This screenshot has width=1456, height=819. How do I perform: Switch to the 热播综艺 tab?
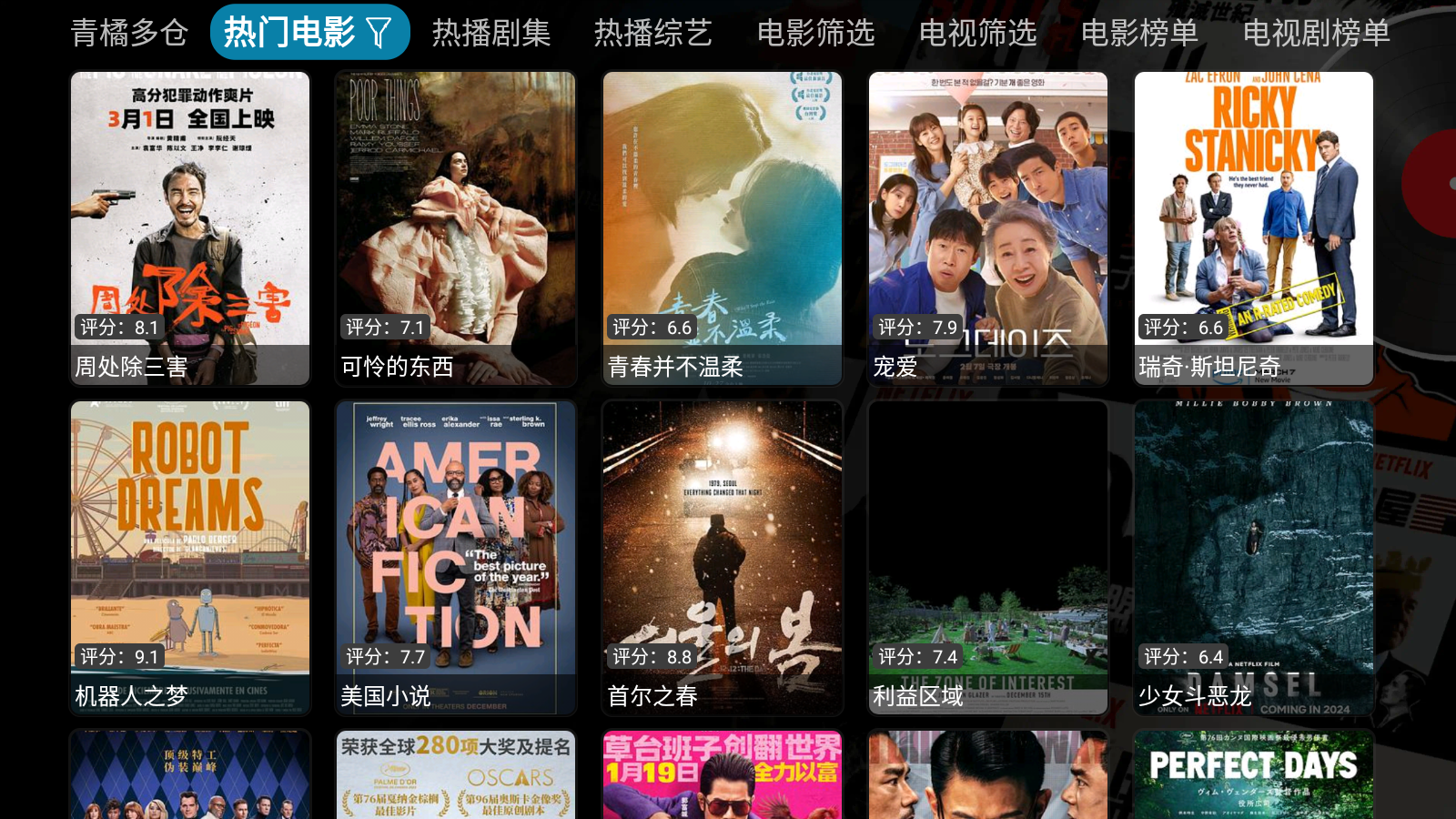(x=652, y=33)
